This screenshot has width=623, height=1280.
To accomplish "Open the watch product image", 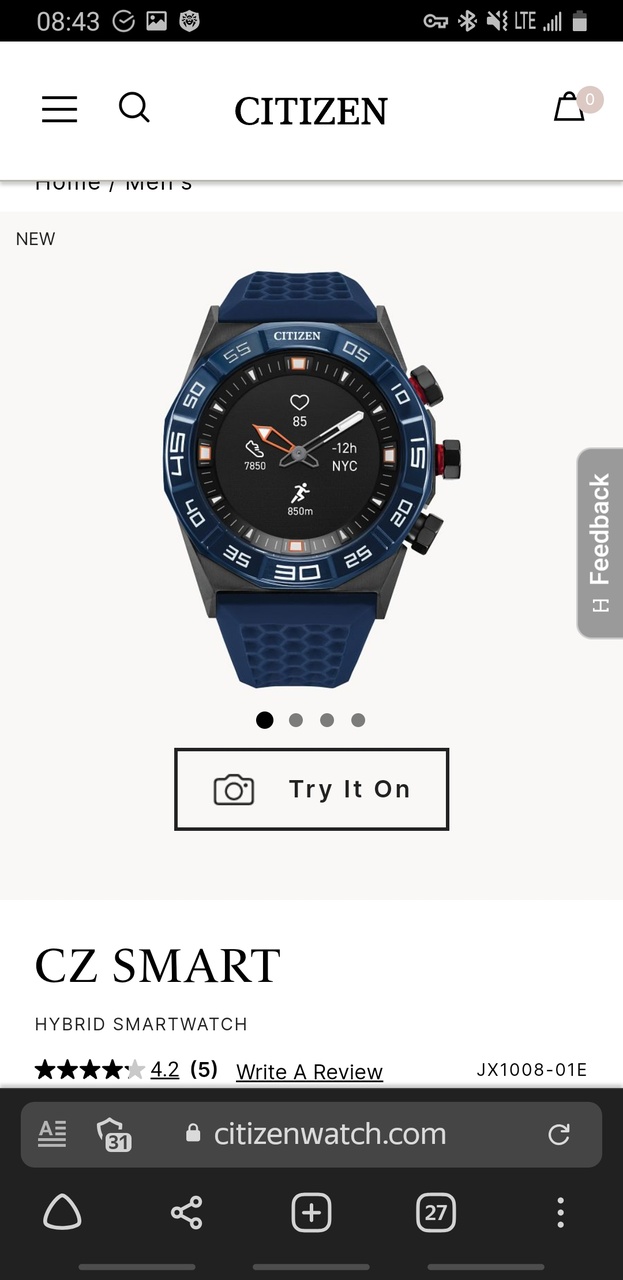I will [310, 478].
